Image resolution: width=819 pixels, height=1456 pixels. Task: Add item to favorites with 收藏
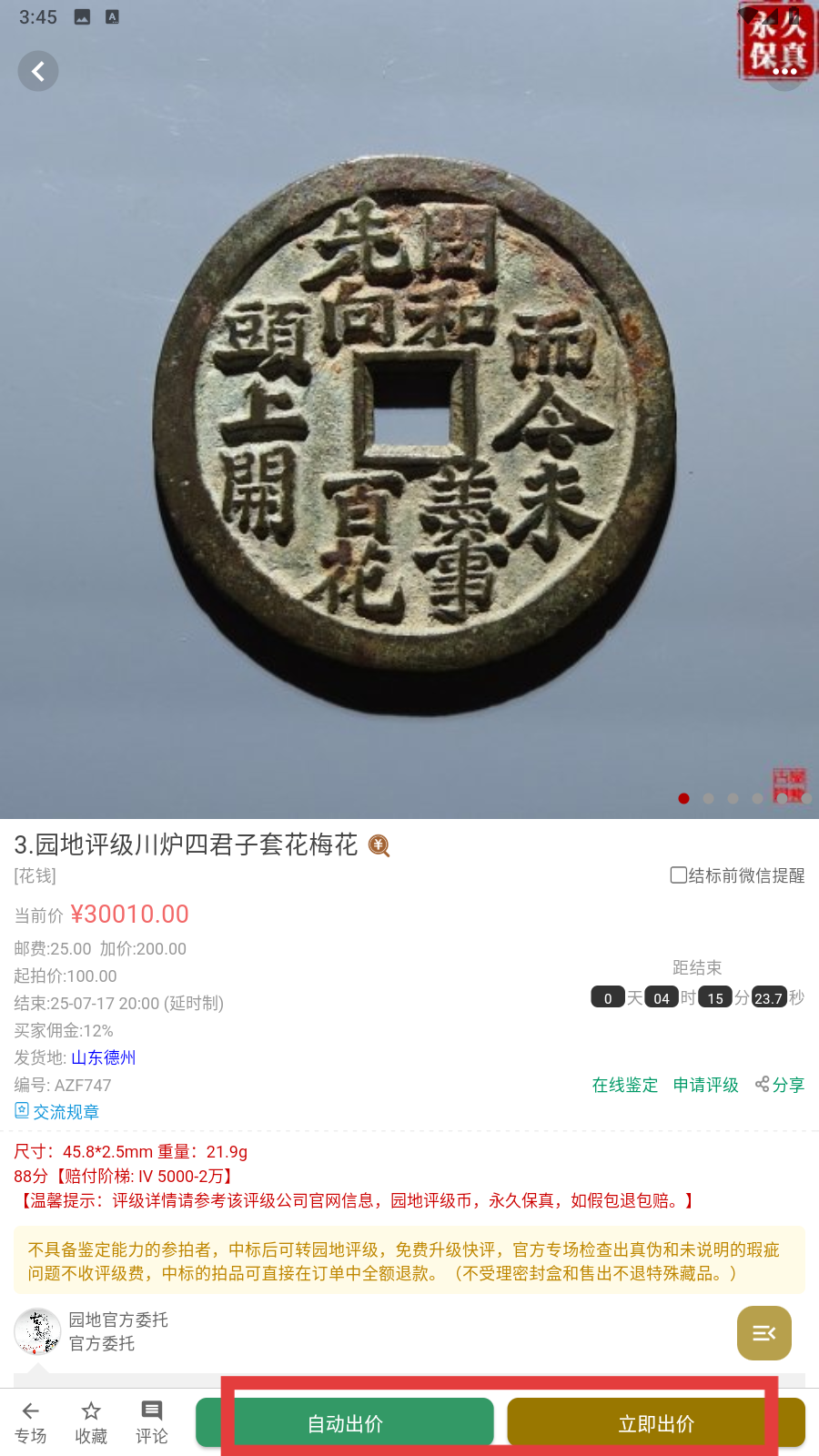[x=91, y=1423]
